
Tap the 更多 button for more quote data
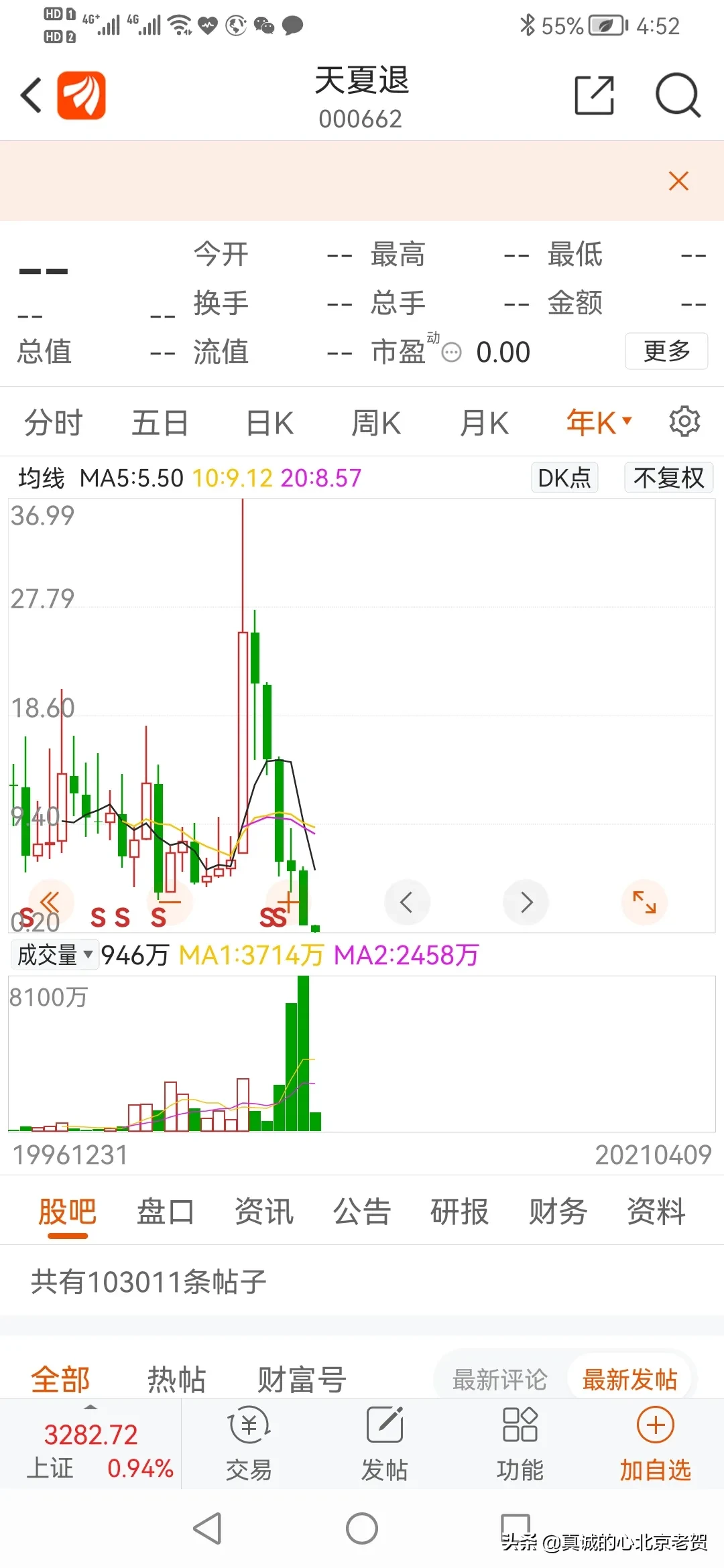(666, 350)
